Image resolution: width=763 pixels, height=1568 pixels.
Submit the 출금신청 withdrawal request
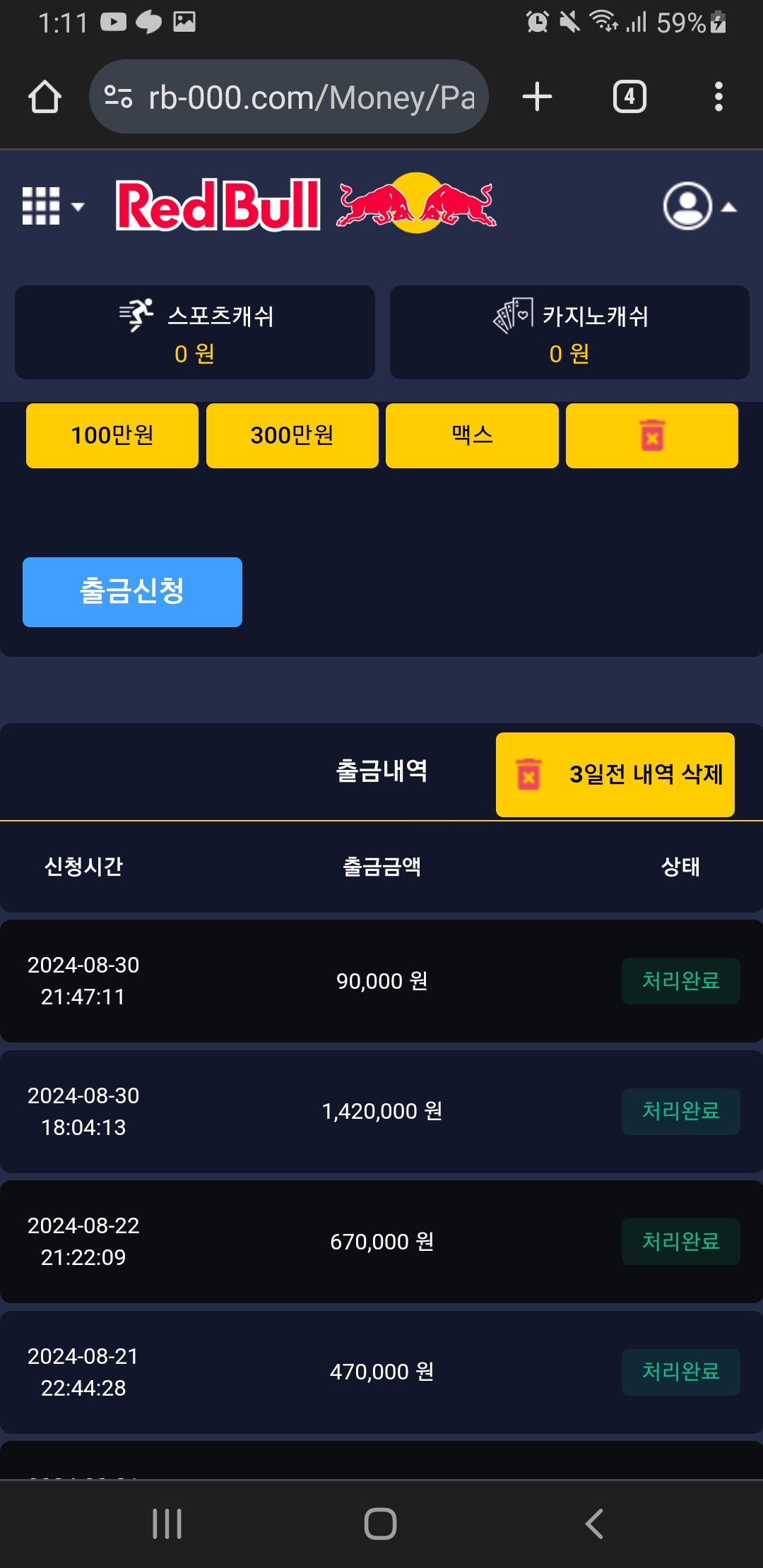(x=132, y=592)
